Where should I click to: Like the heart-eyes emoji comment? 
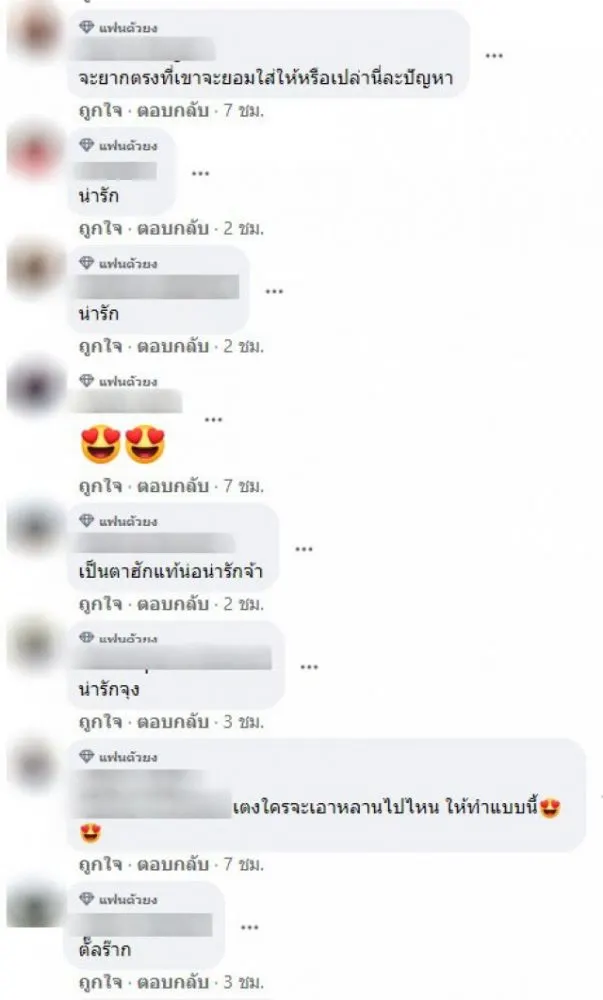98,486
